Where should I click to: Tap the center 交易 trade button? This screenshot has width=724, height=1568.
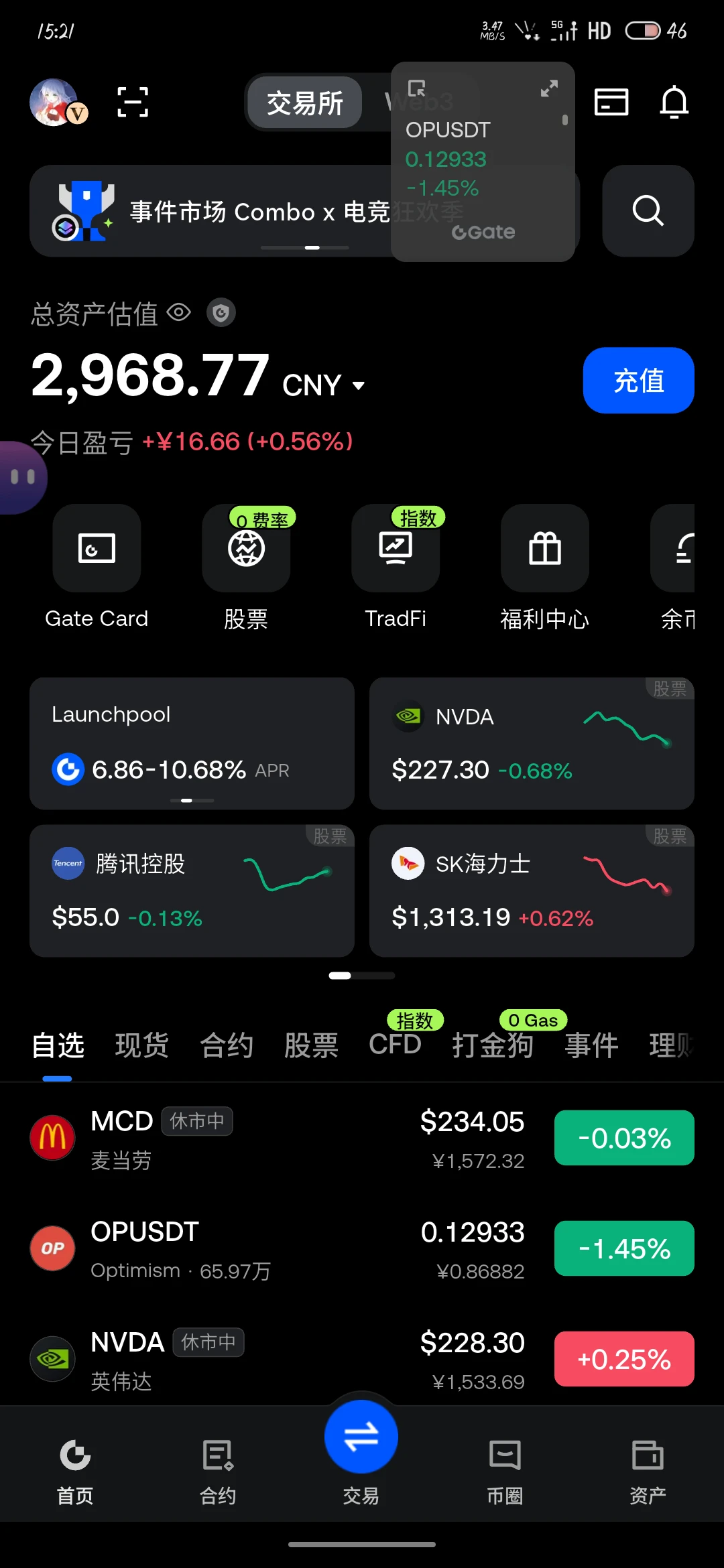point(361,1437)
